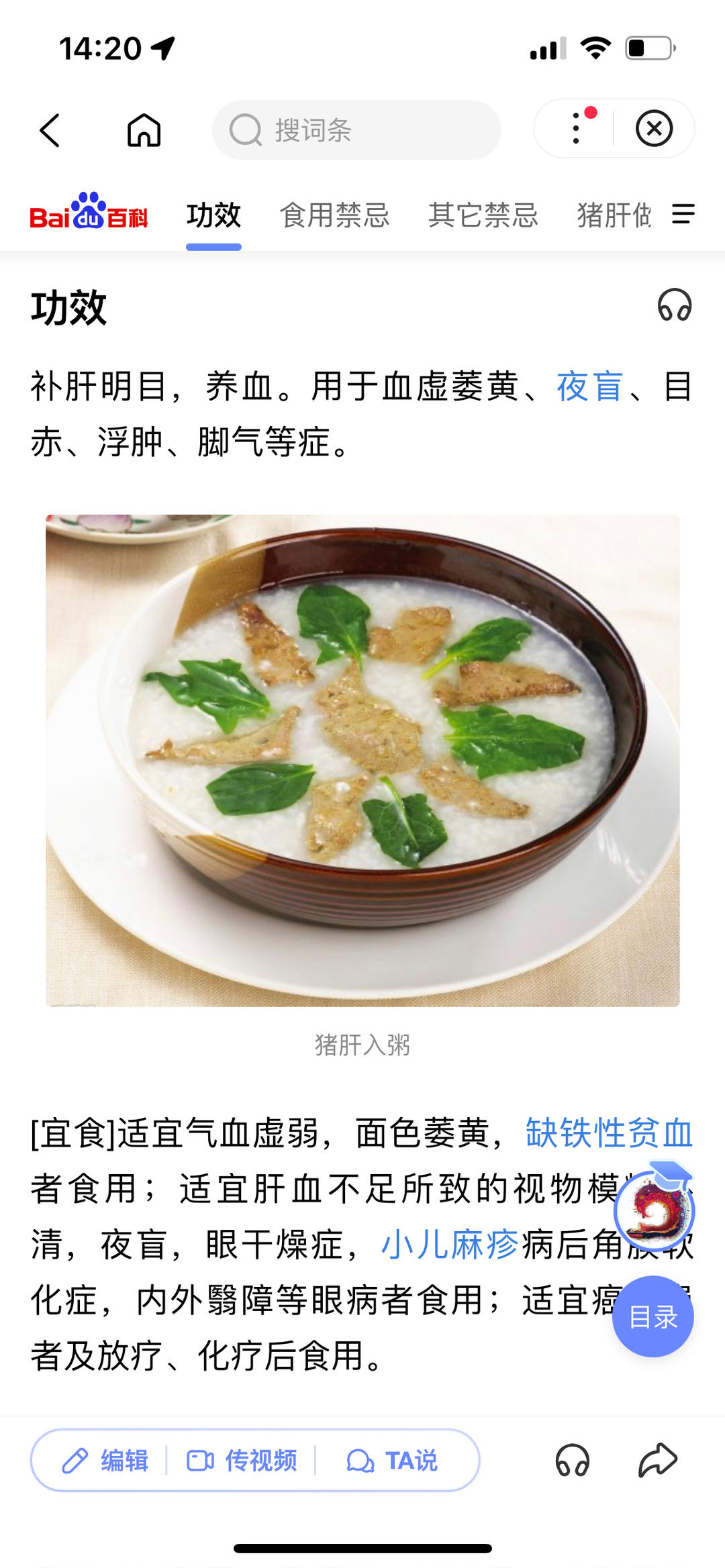Select the 功效 tab

point(213,215)
